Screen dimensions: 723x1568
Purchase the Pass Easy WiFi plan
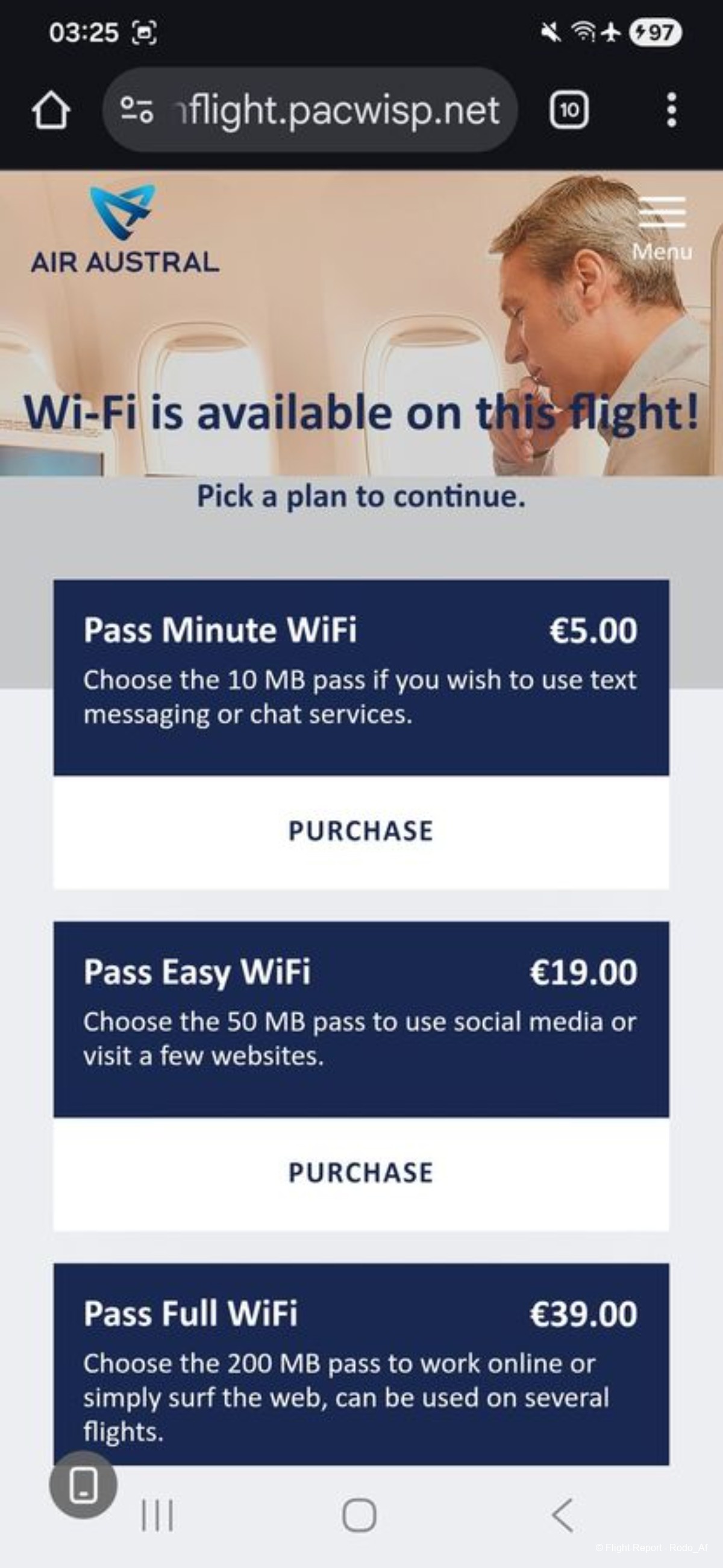[361, 1173]
